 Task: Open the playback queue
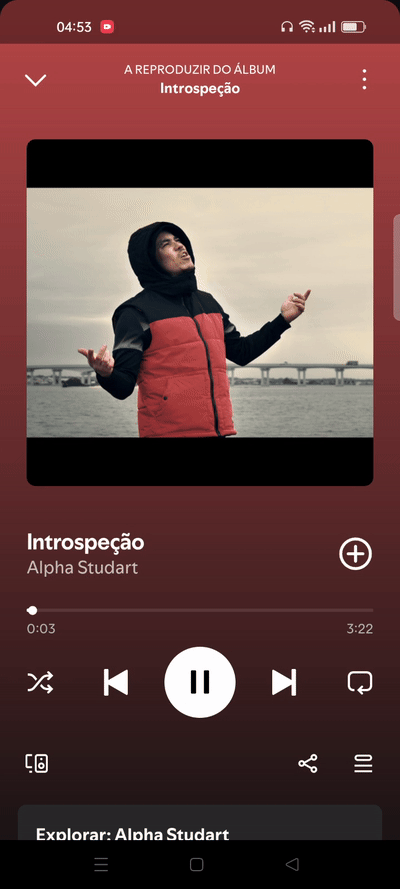(x=363, y=764)
